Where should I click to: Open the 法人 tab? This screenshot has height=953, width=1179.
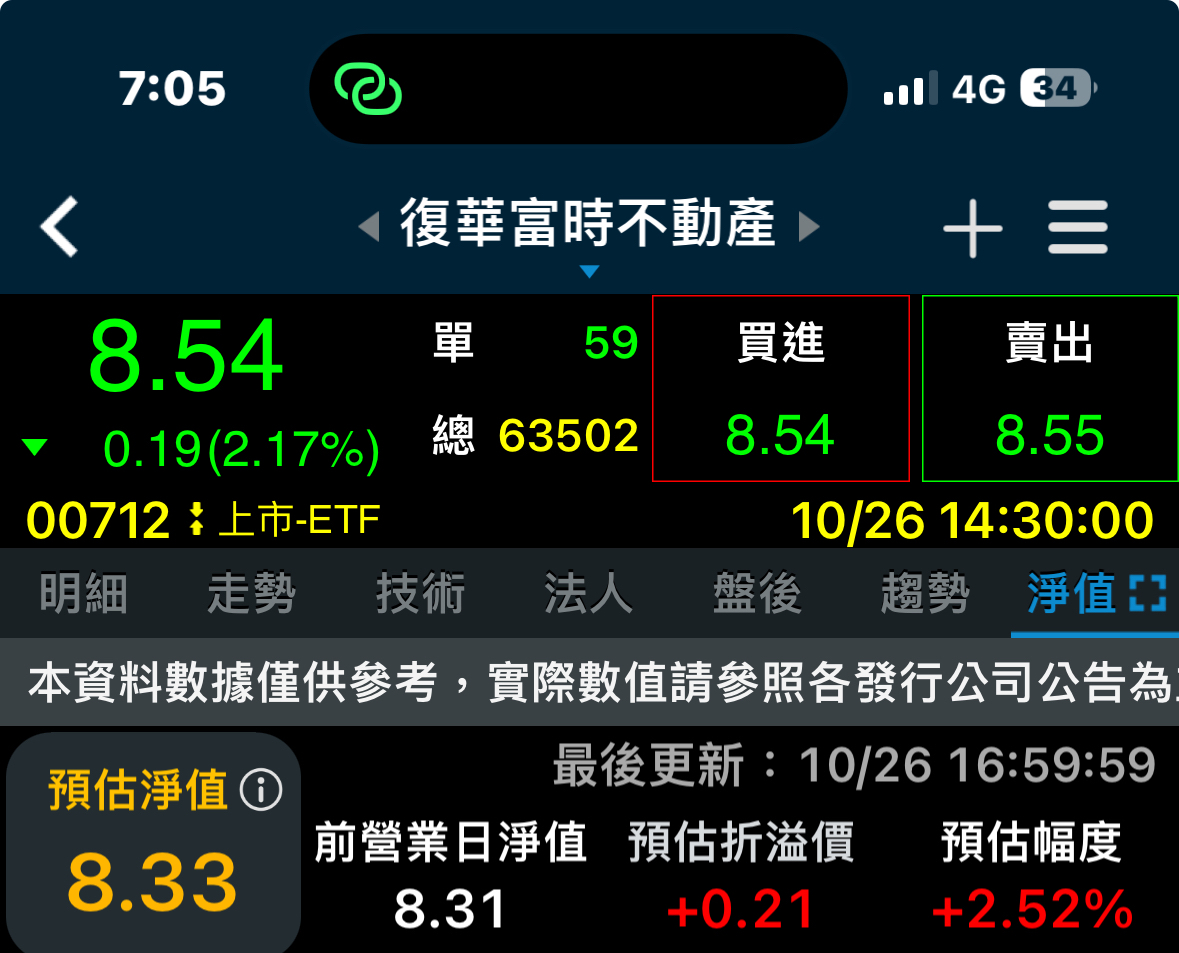[589, 593]
